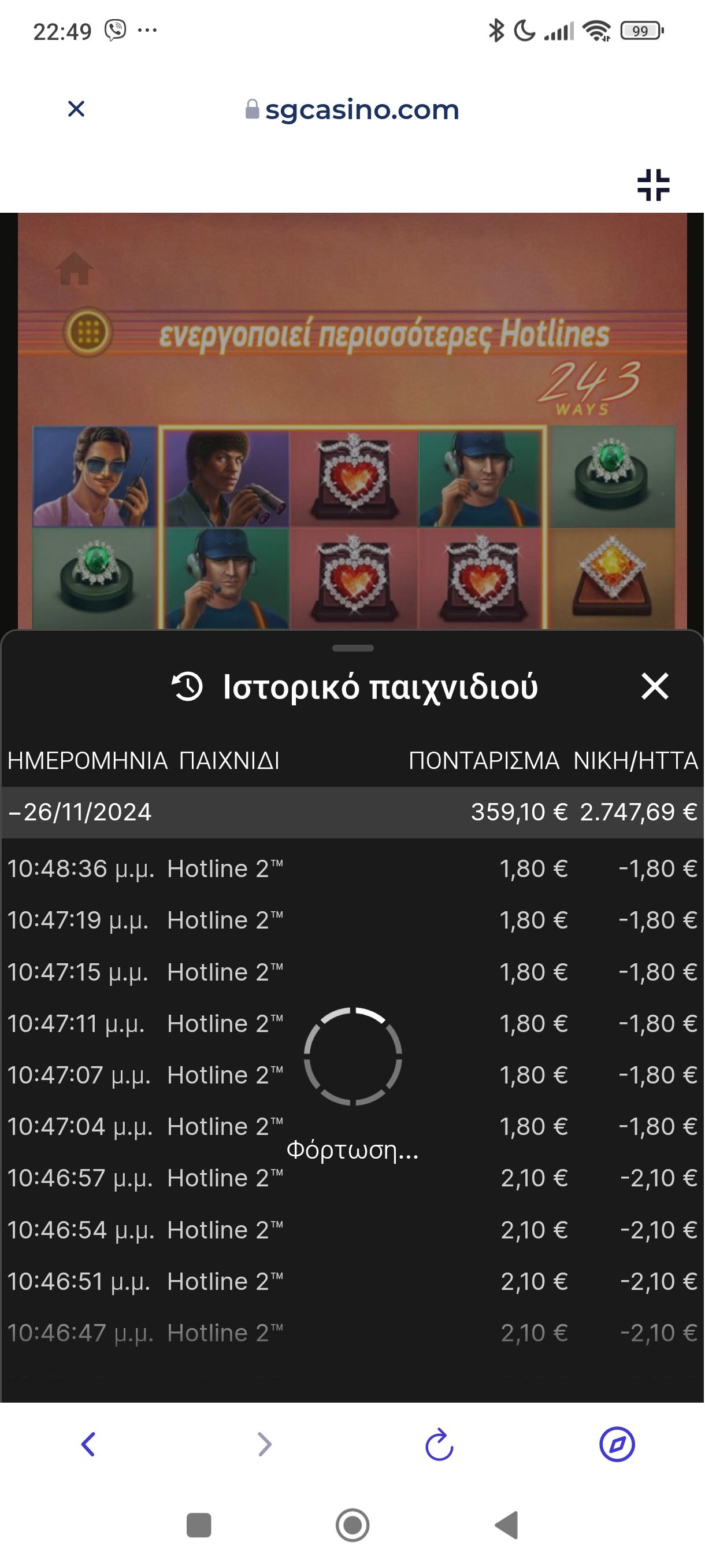Exit fullscreen game view
Screen dimensions: 705x1568
pyautogui.click(x=654, y=184)
